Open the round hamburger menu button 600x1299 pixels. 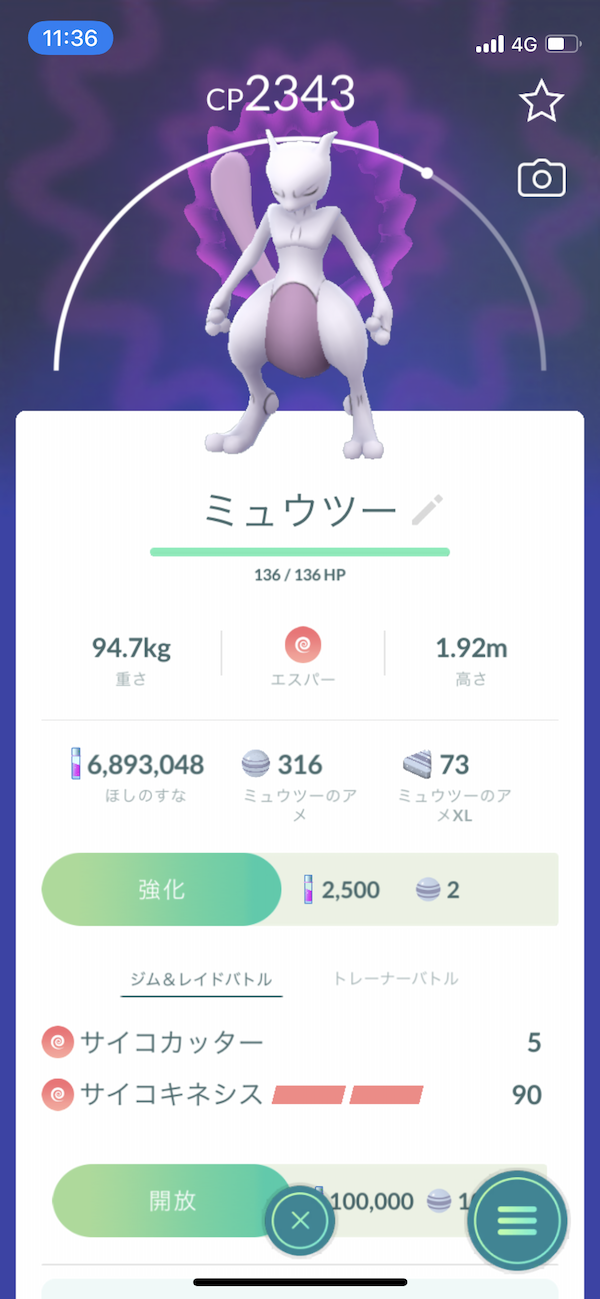coord(517,1220)
